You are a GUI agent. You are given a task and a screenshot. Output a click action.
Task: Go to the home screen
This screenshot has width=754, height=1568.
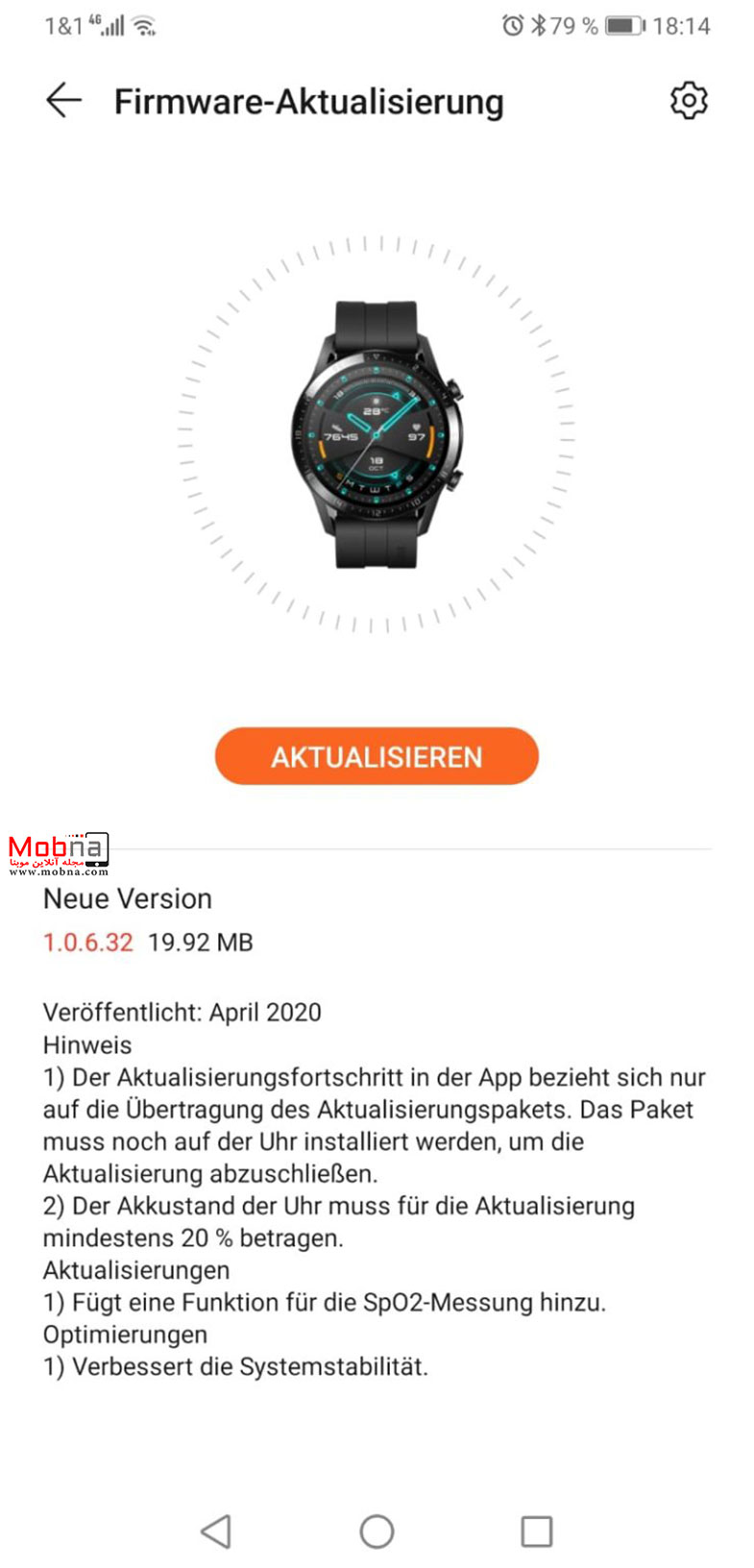click(x=377, y=1531)
